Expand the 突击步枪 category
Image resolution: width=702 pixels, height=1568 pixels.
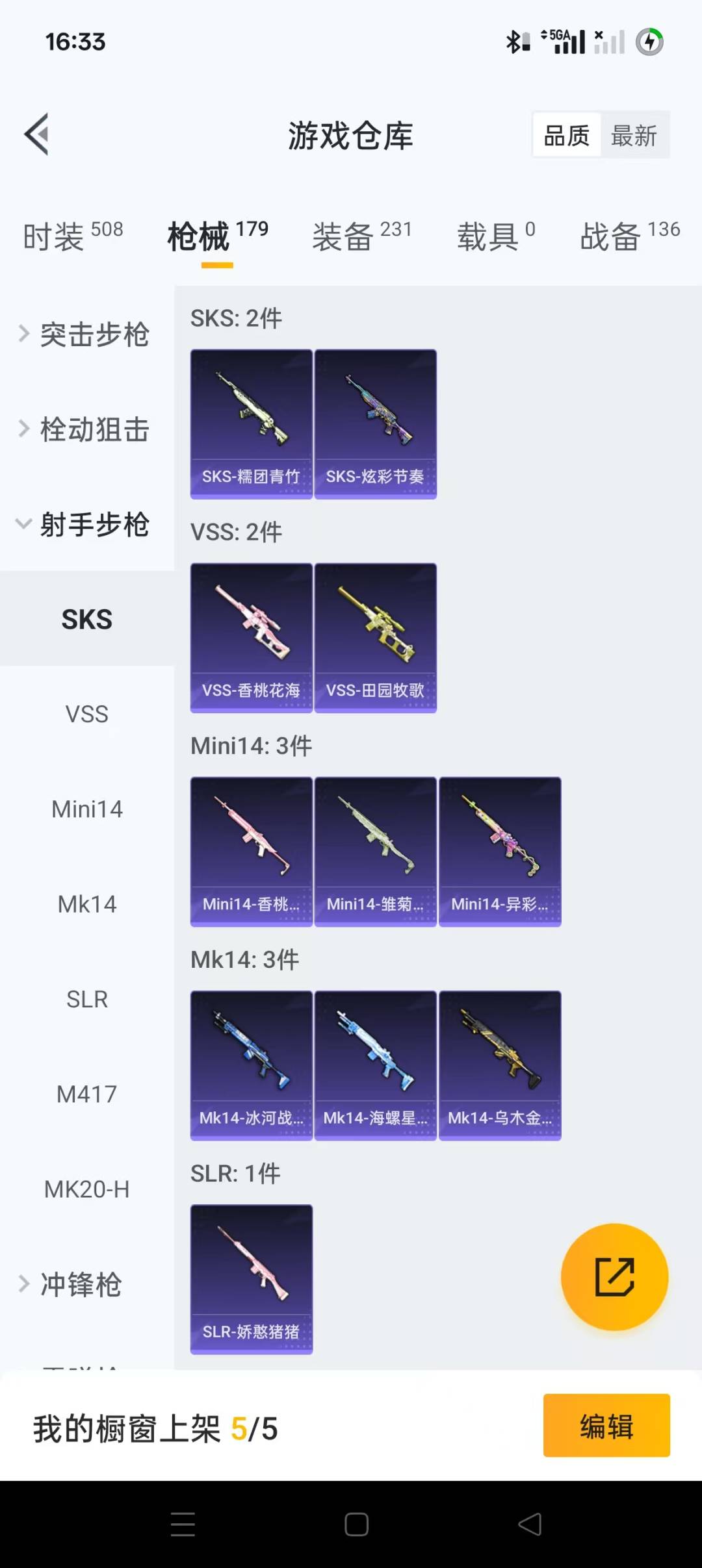coord(84,335)
